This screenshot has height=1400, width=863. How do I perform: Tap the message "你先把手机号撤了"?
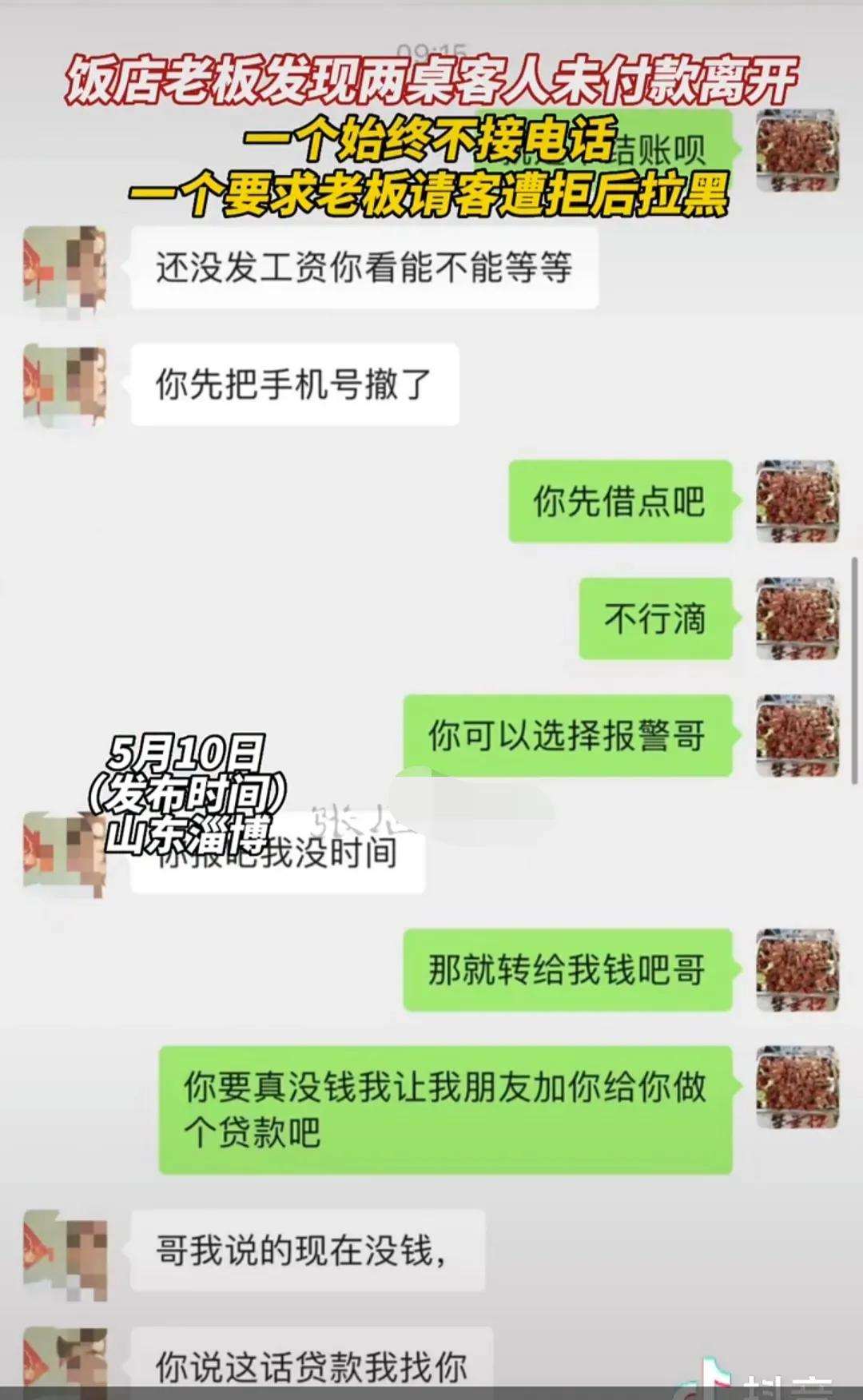coord(296,384)
